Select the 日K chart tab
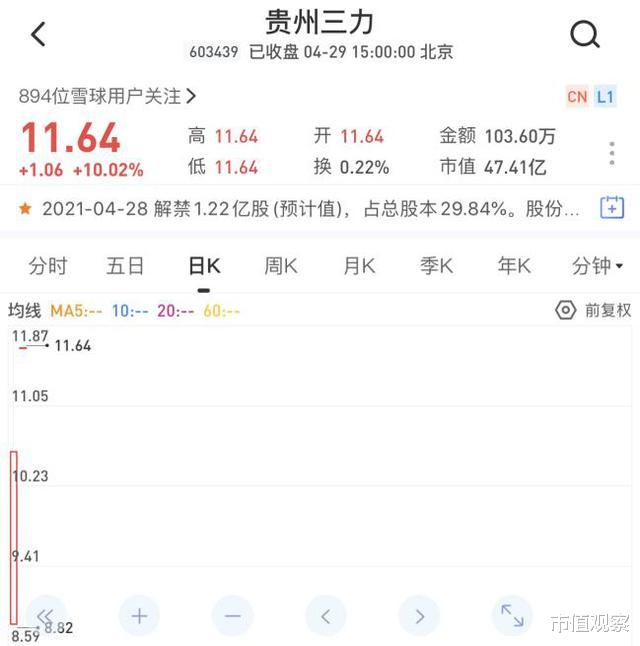The width and height of the screenshot is (640, 646). (x=204, y=266)
